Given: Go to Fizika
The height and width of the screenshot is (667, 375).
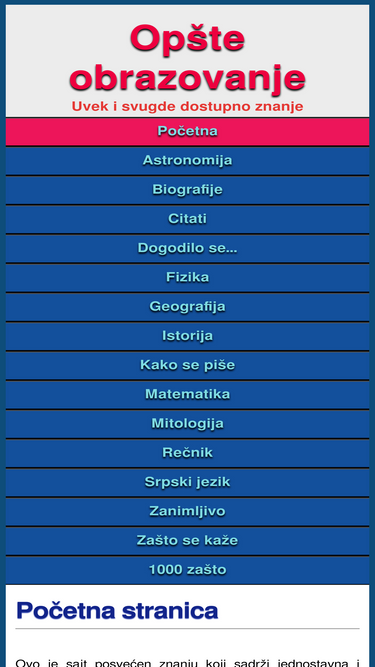Looking at the screenshot, I should [x=188, y=278].
